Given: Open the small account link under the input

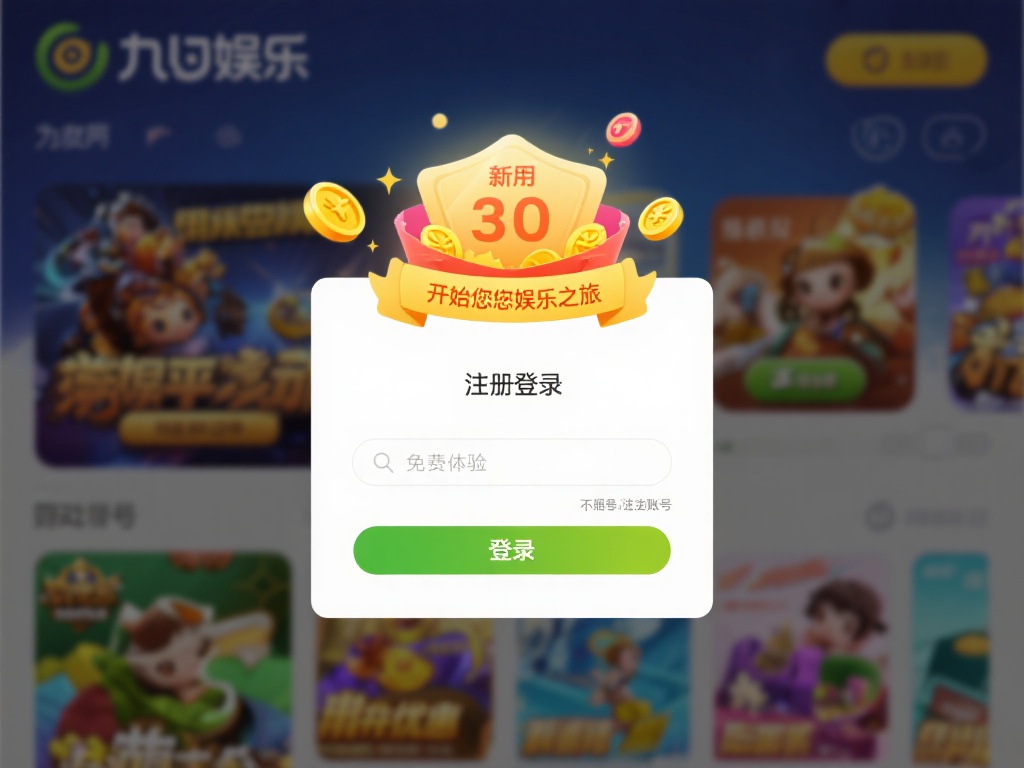Looking at the screenshot, I should coord(625,505).
